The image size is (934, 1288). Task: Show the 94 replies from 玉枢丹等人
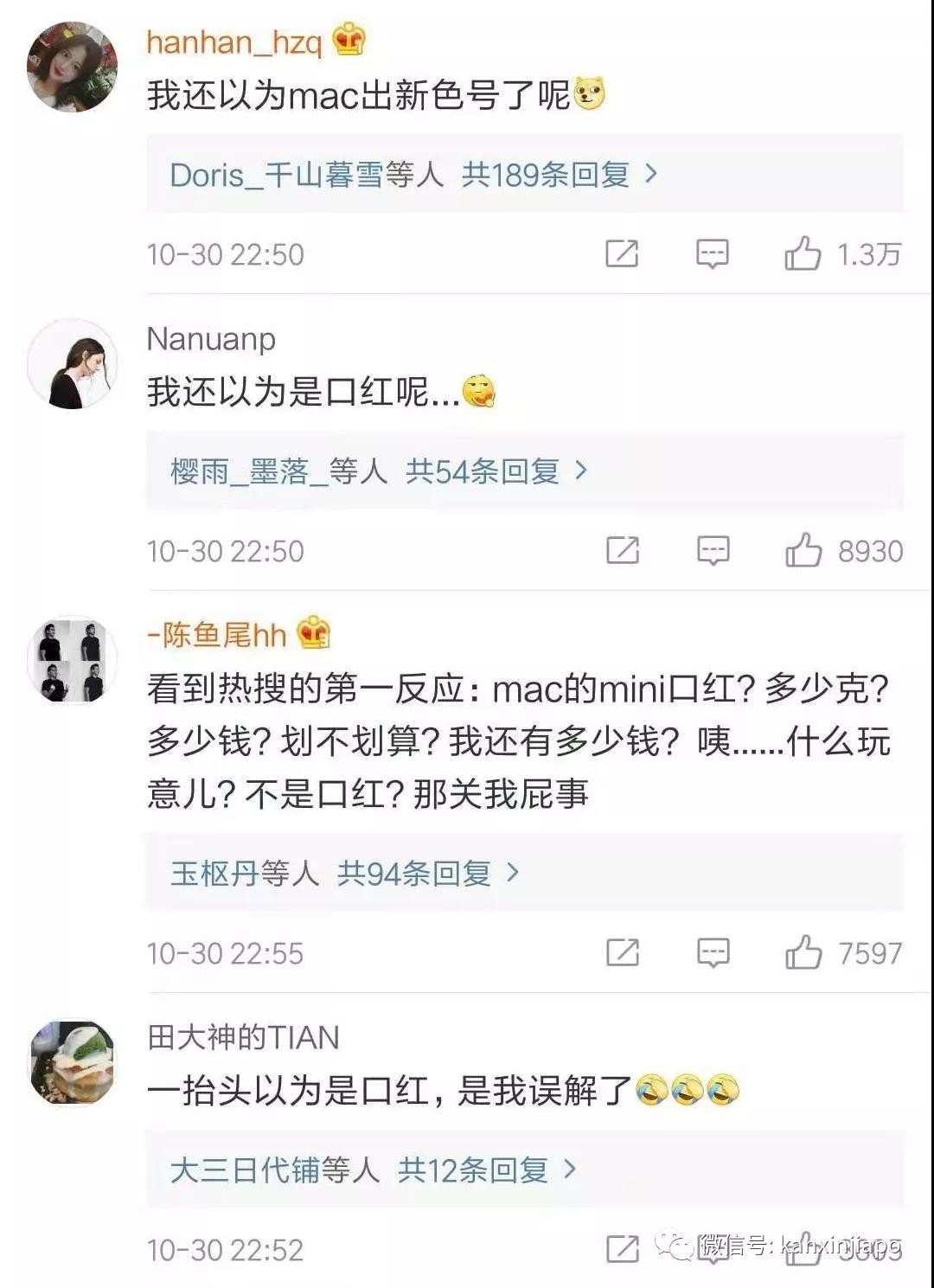pos(413,874)
